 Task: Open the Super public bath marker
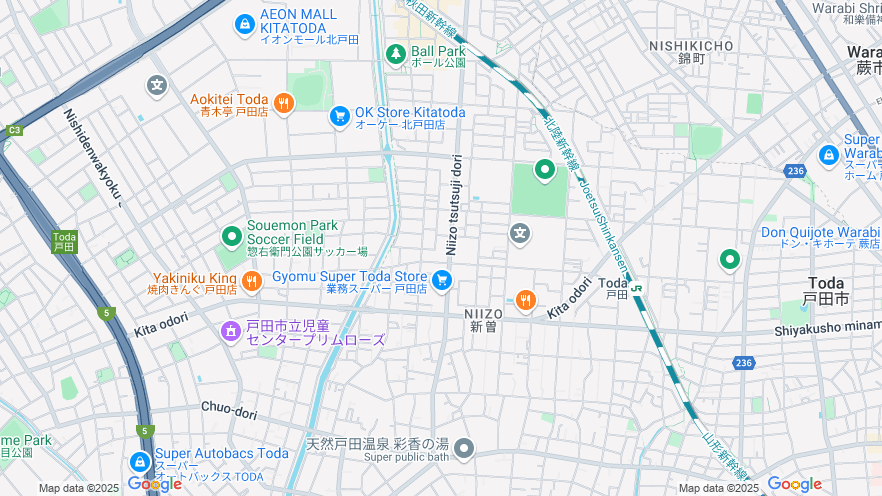pos(463,448)
